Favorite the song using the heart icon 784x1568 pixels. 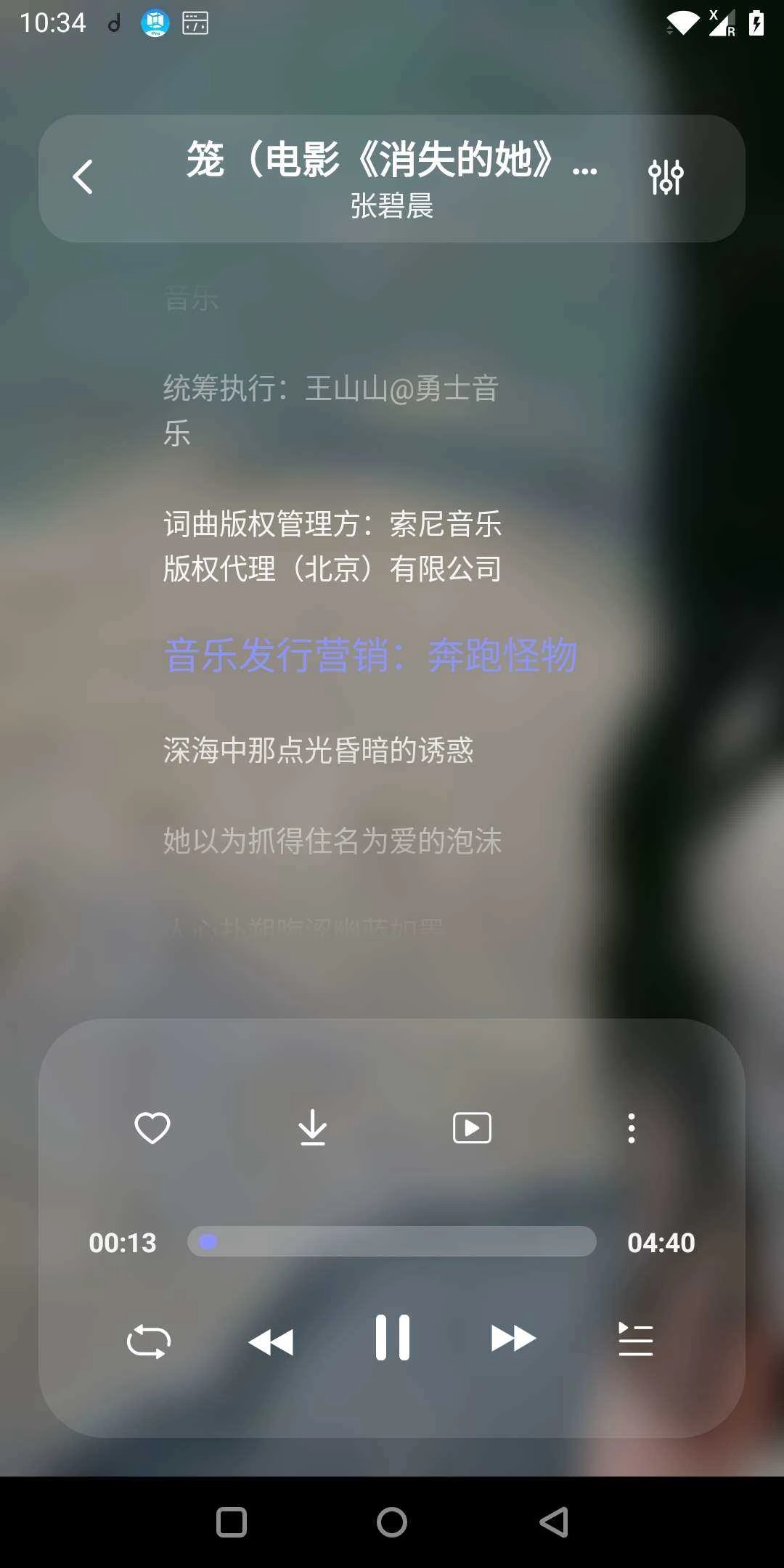(152, 1127)
